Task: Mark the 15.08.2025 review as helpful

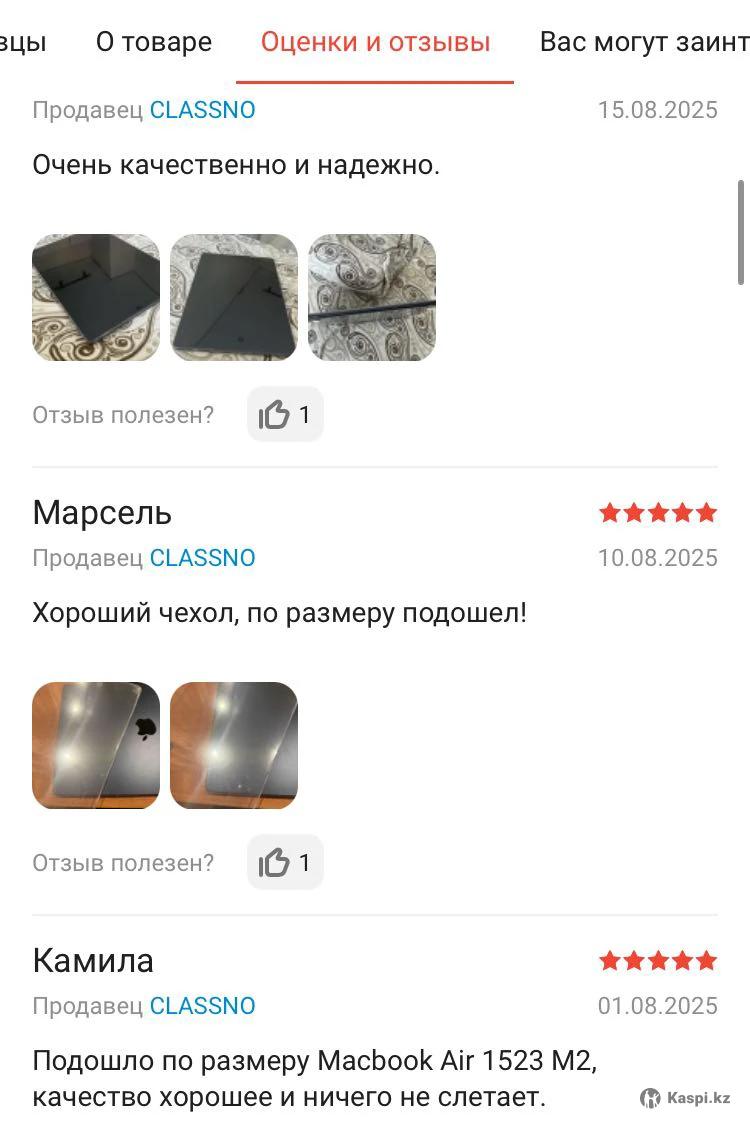Action: (285, 414)
